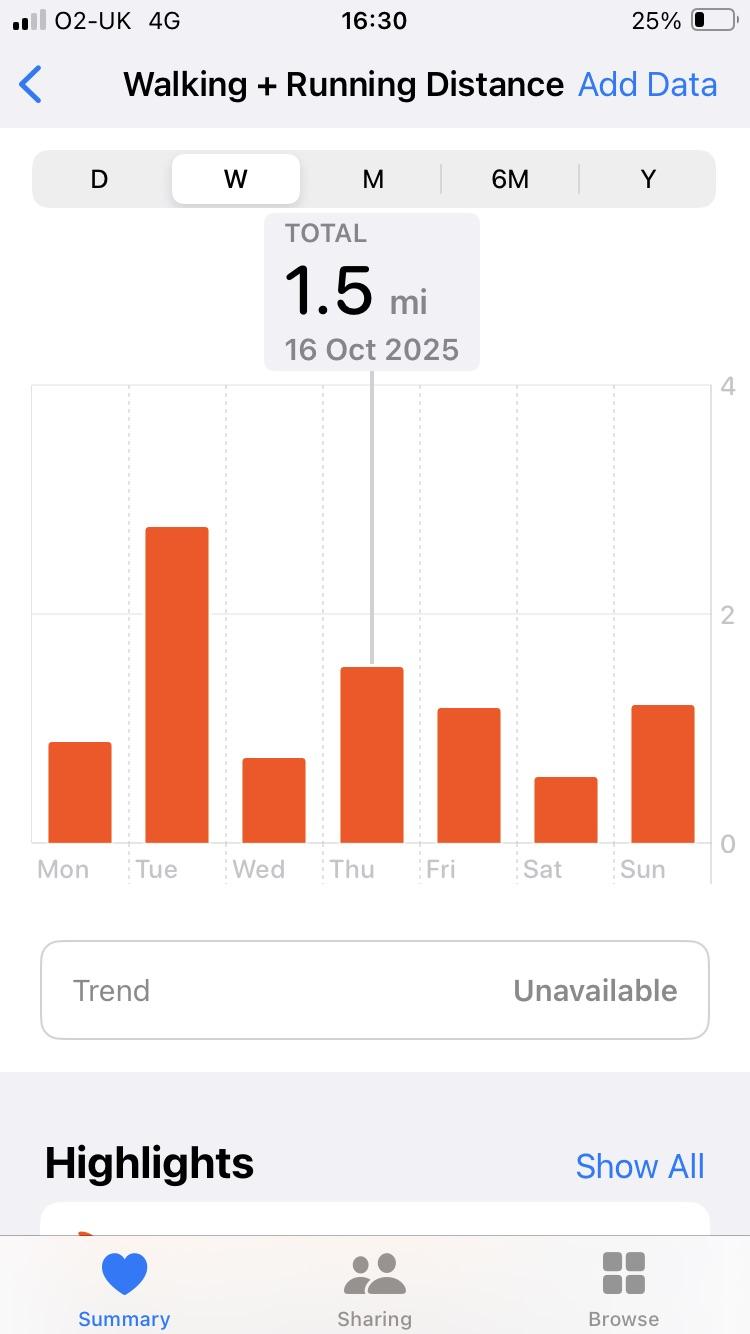The image size is (750, 1334).
Task: Switch to the M month view
Action: pos(373,179)
